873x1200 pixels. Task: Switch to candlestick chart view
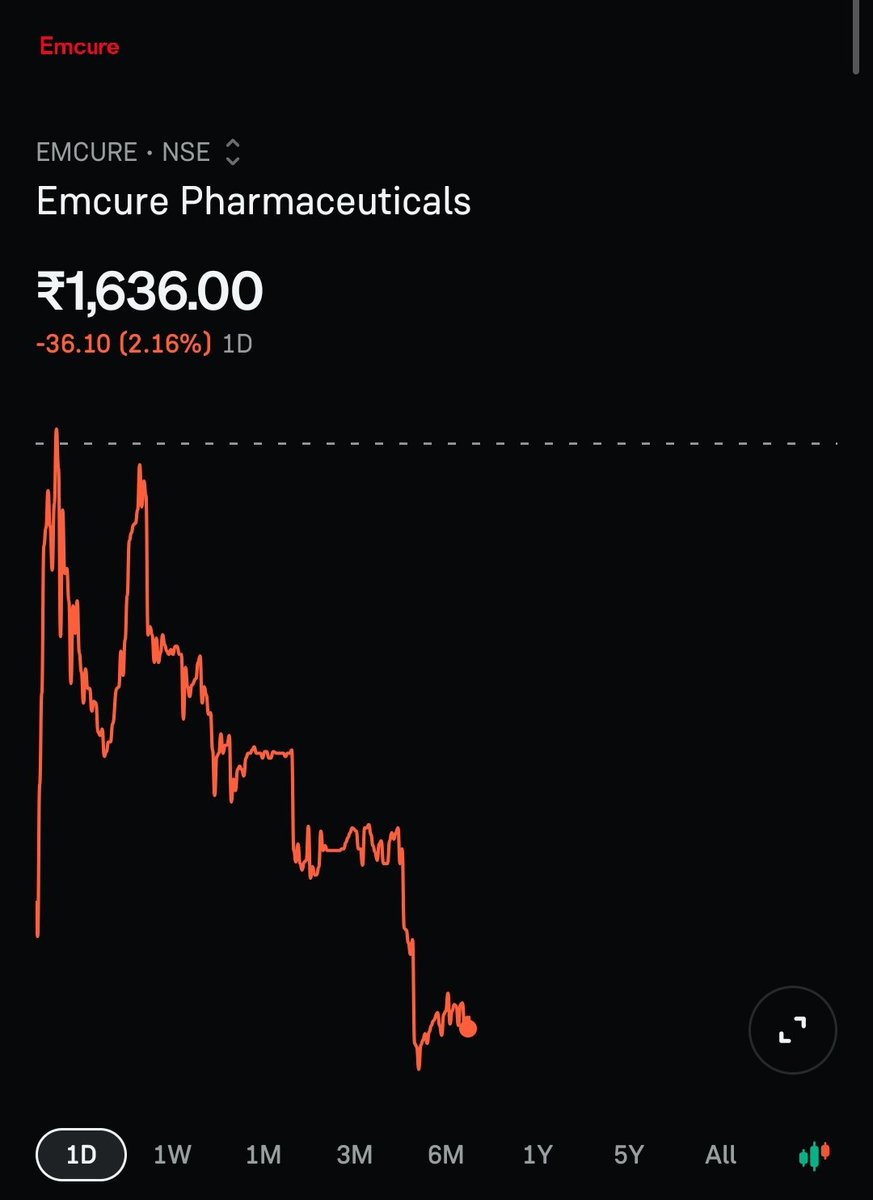(815, 1155)
